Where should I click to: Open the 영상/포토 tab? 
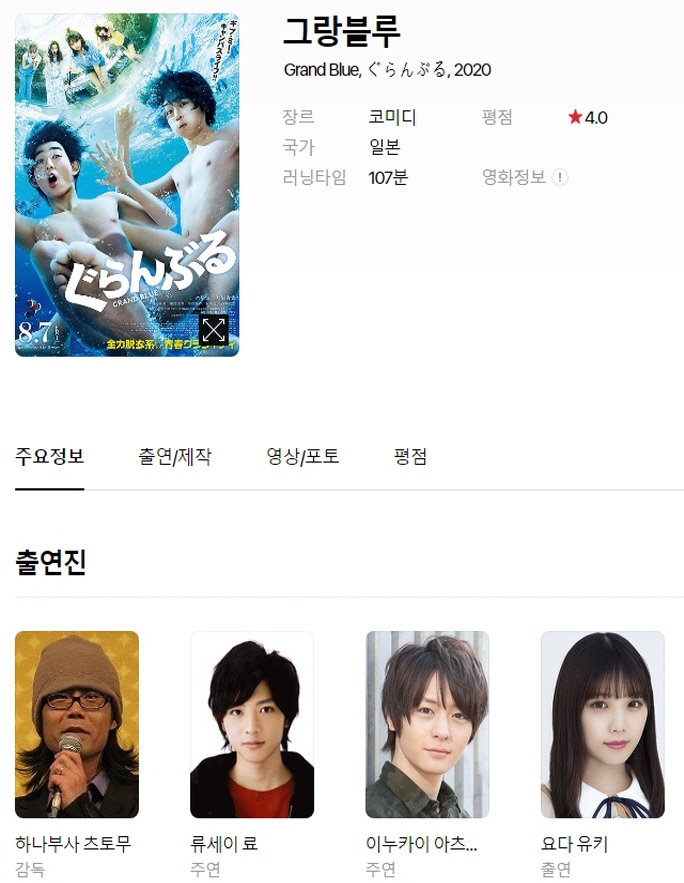click(303, 457)
